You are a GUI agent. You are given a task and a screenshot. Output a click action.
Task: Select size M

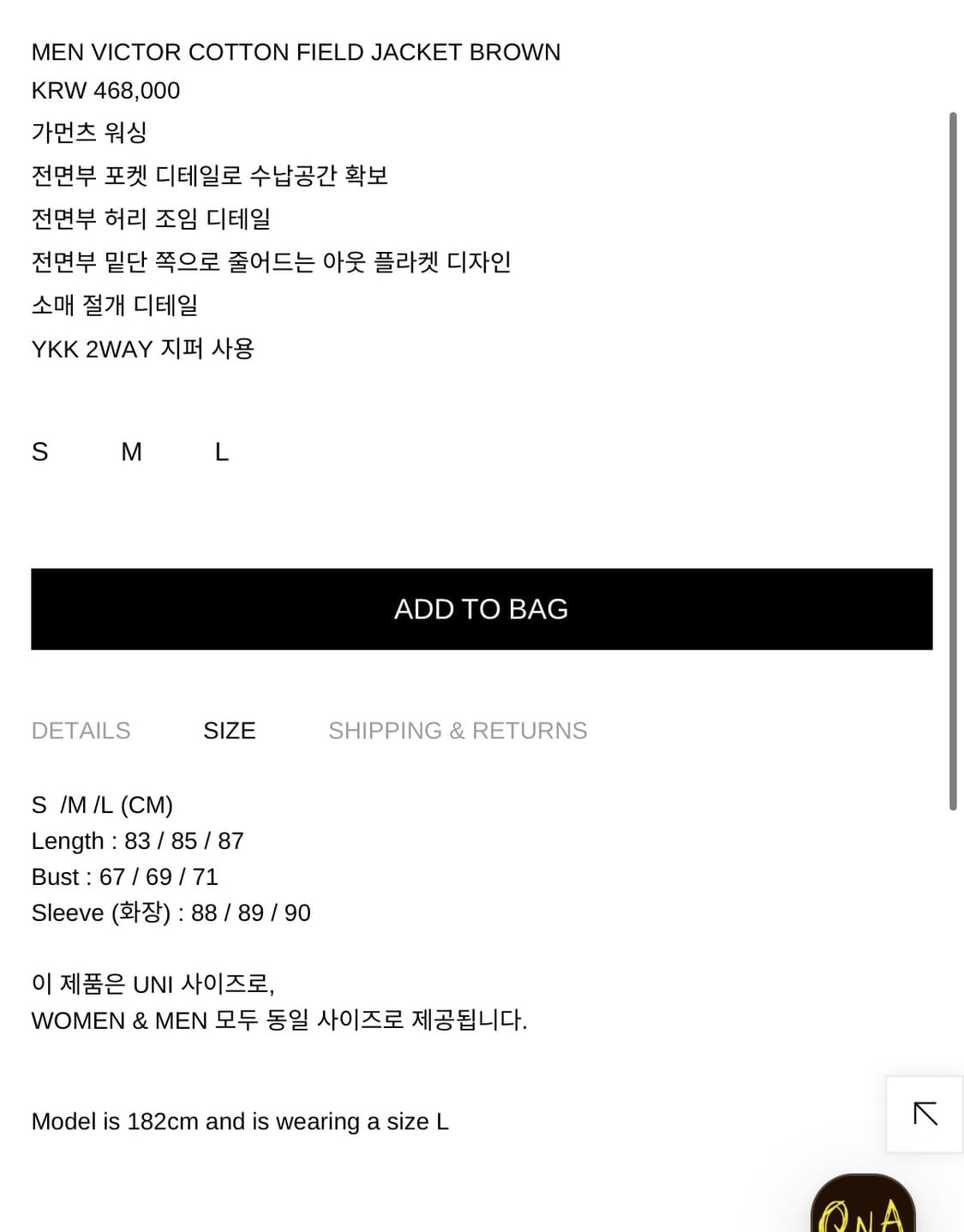pos(130,452)
